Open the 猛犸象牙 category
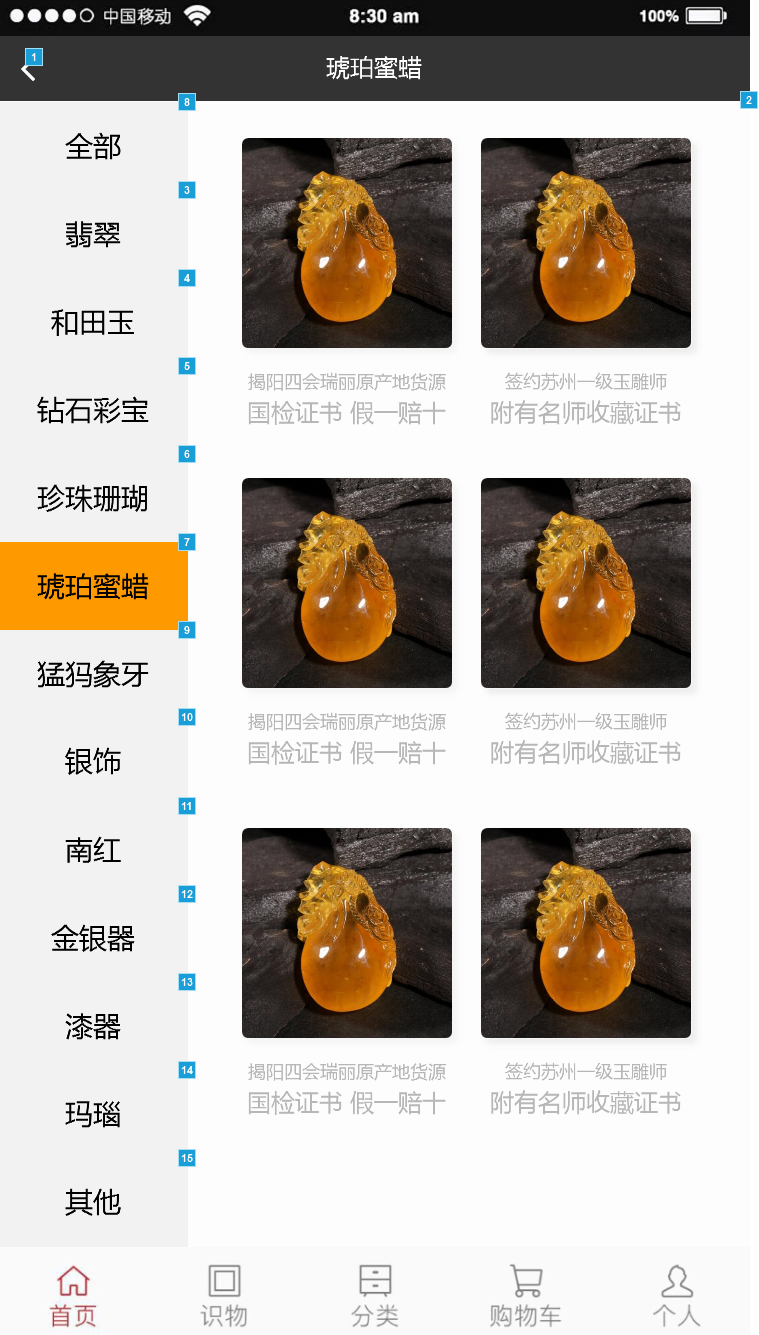 pos(93,674)
